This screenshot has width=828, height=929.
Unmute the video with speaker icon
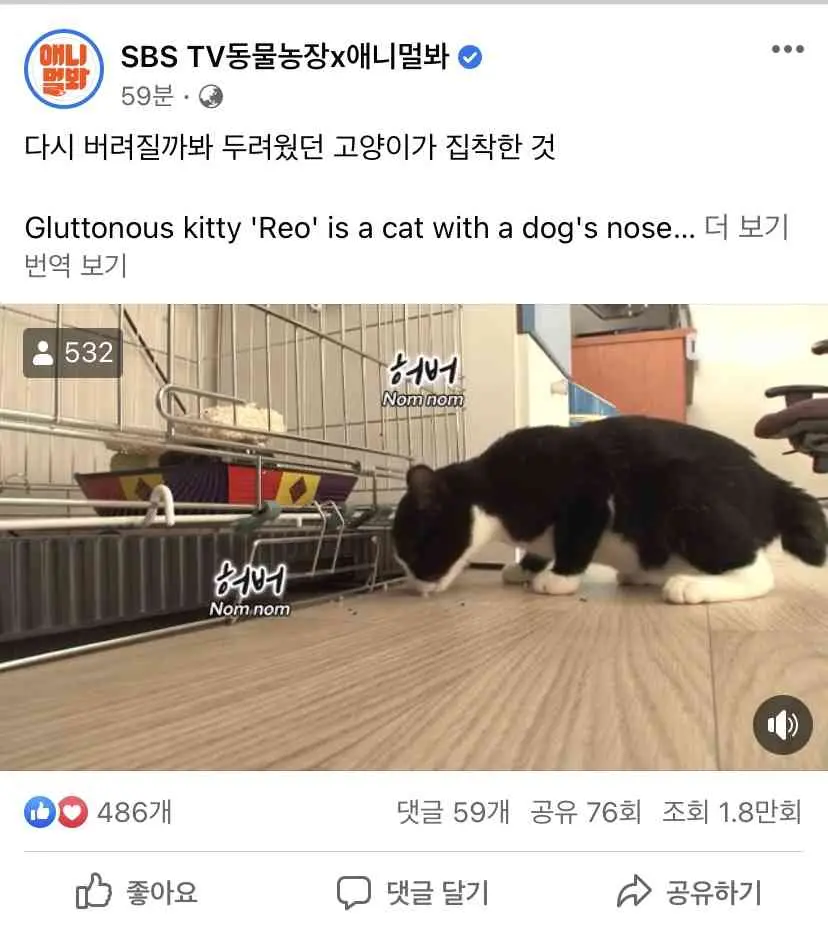click(782, 725)
